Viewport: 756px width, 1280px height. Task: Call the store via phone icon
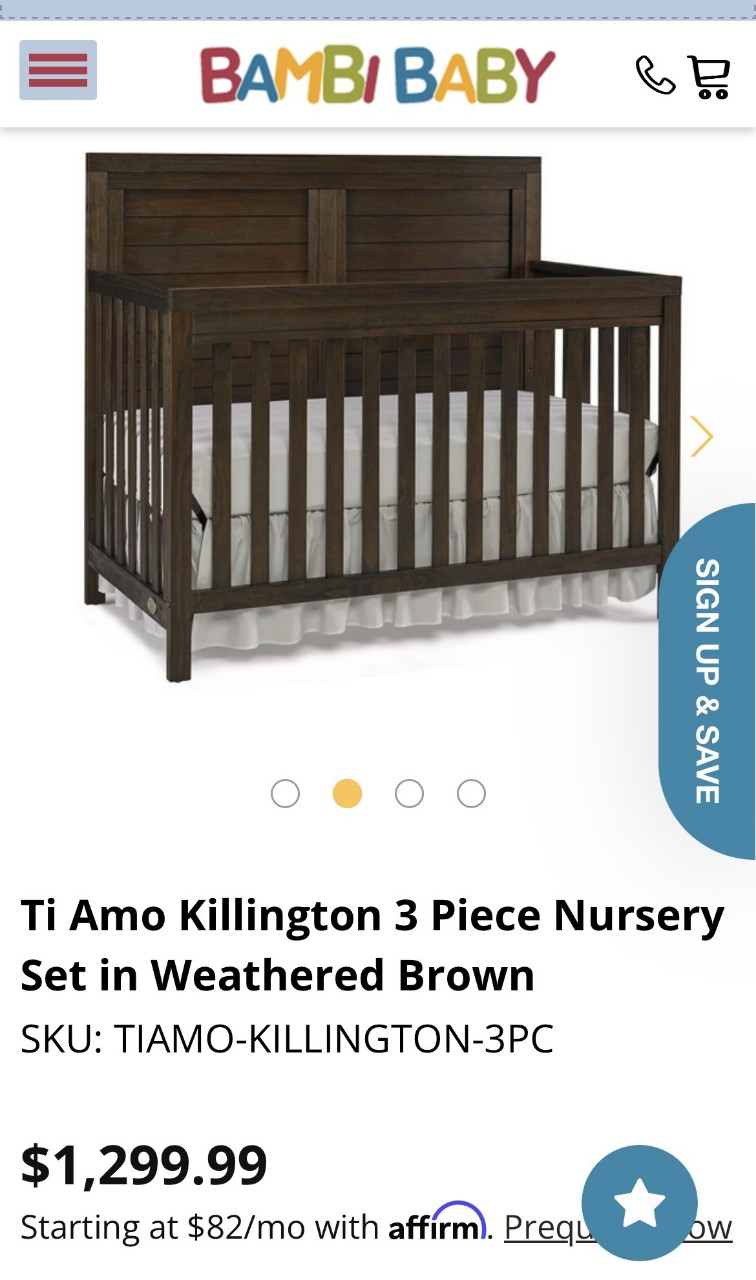coord(655,75)
